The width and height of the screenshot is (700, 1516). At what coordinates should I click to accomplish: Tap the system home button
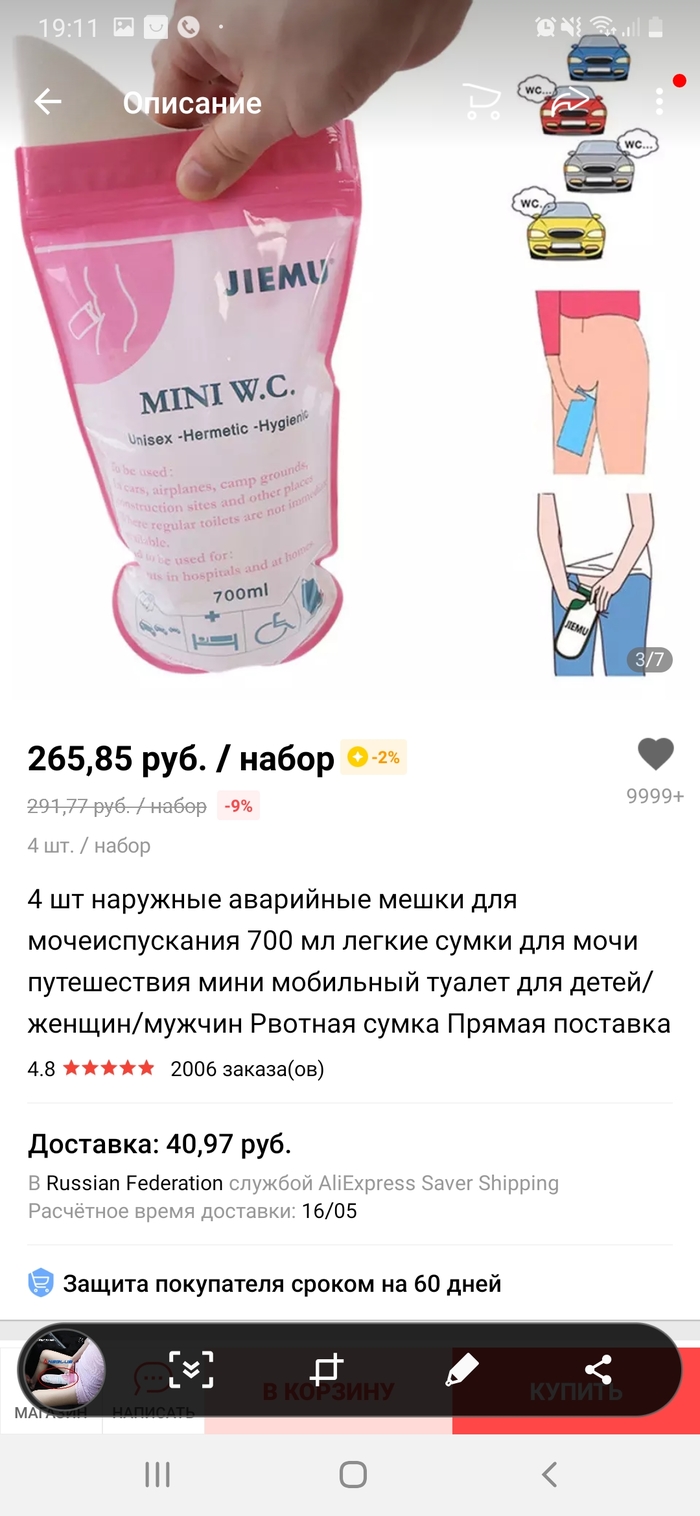[352, 1473]
